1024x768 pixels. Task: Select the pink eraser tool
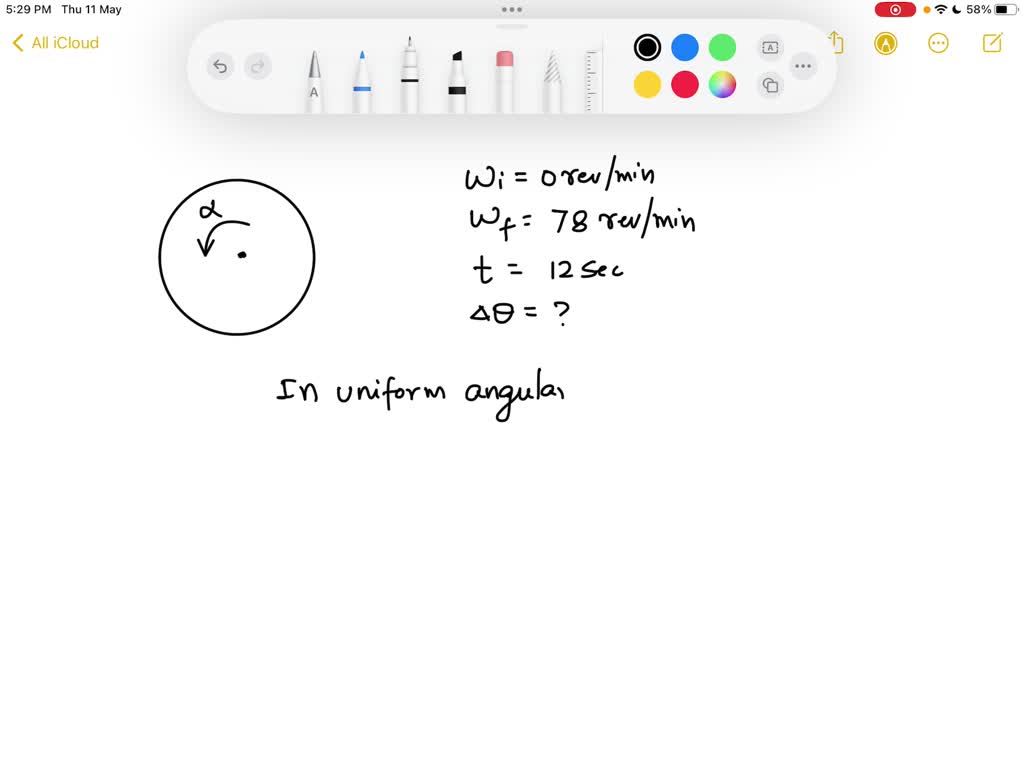point(505,80)
